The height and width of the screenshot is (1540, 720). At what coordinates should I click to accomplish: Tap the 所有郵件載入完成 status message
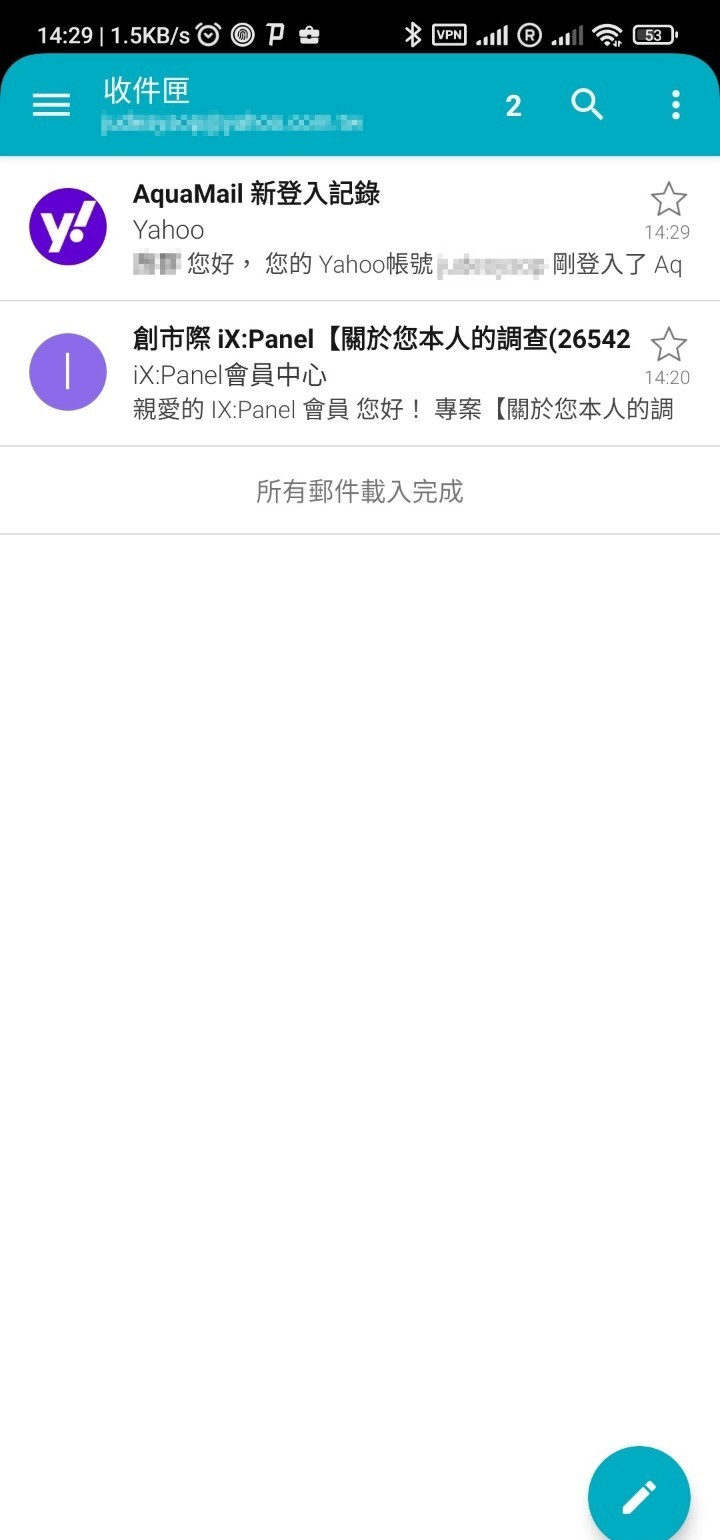pos(360,490)
